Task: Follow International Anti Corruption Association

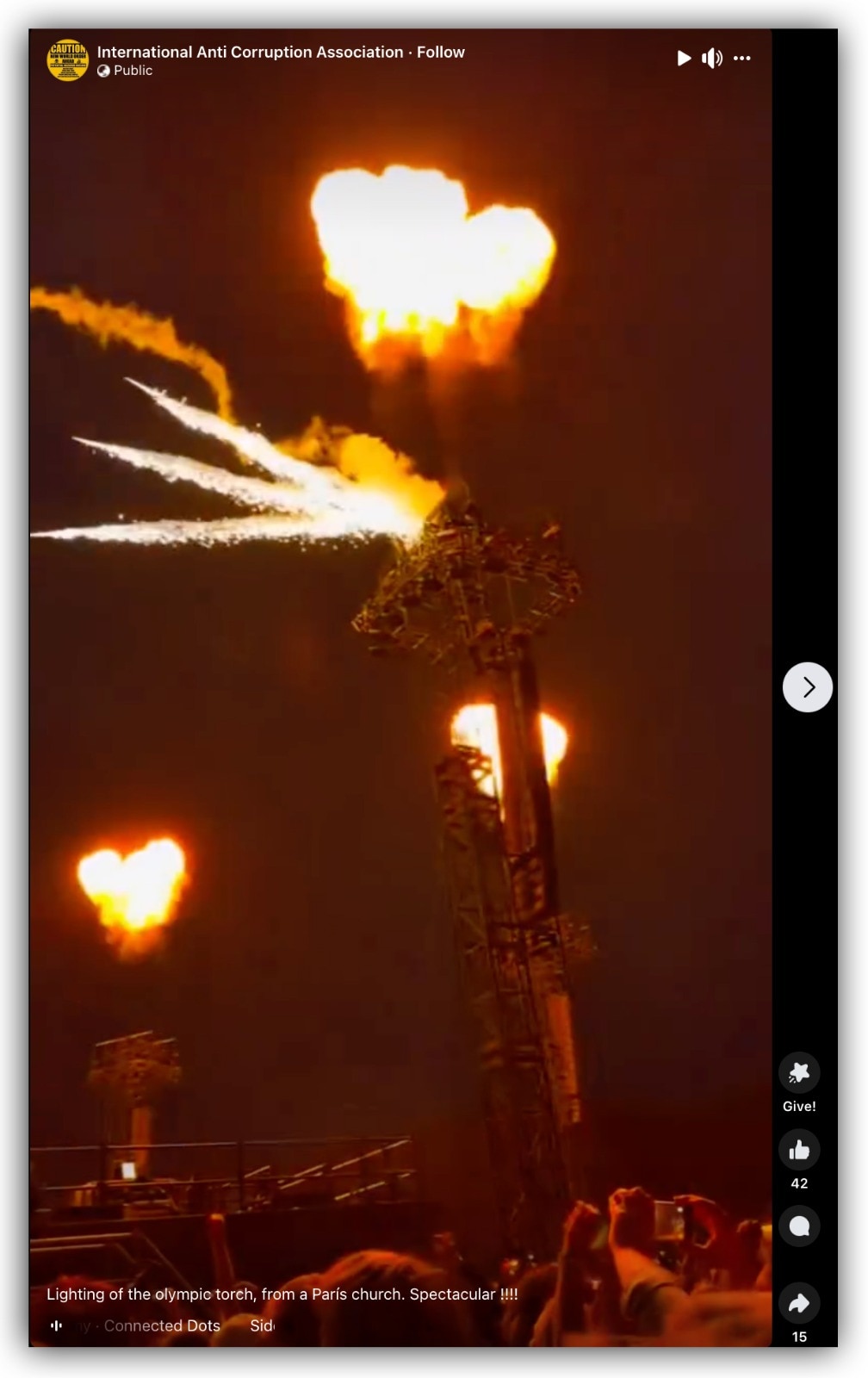Action: coord(440,53)
